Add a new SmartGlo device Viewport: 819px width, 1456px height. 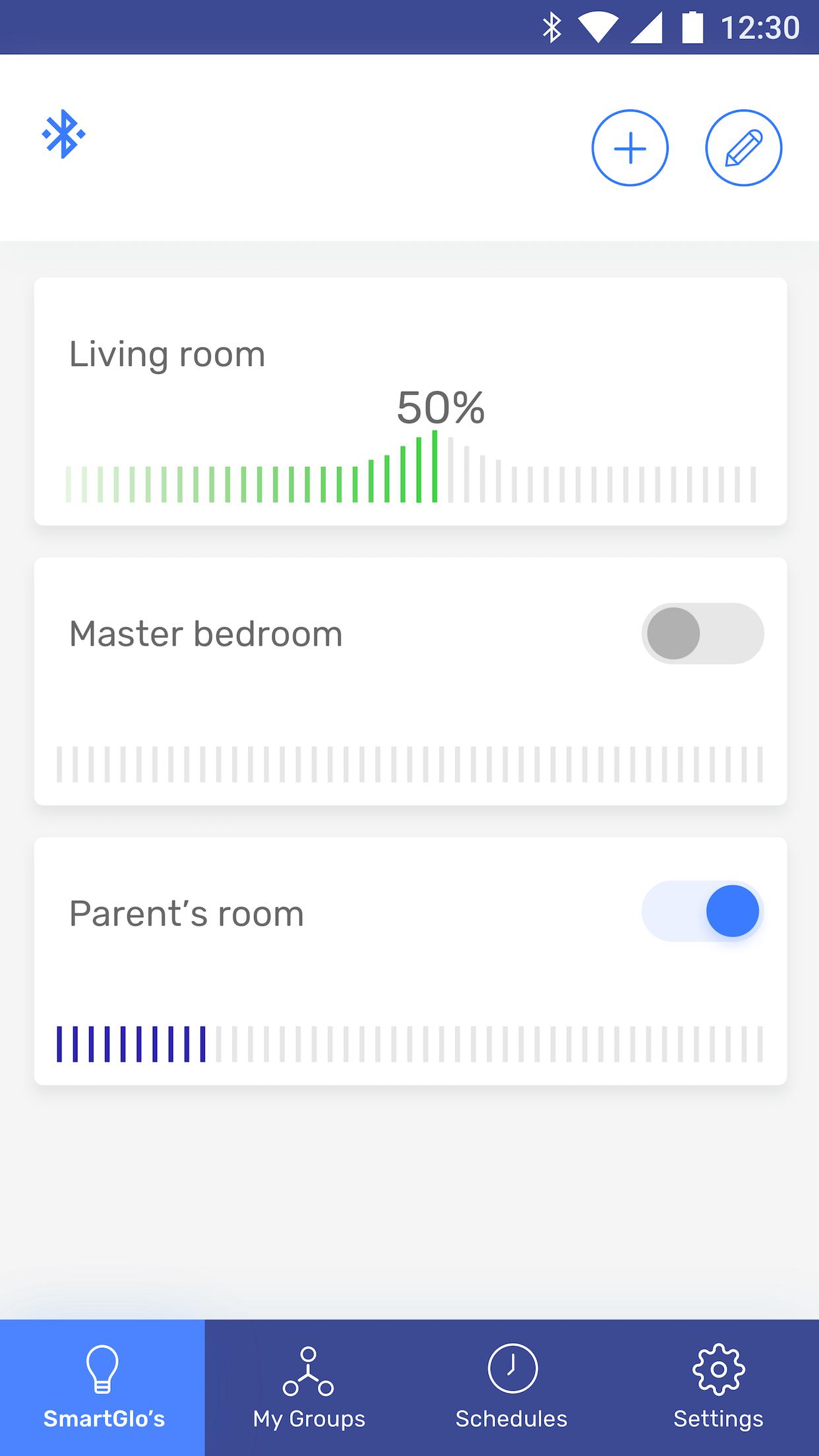(x=630, y=148)
